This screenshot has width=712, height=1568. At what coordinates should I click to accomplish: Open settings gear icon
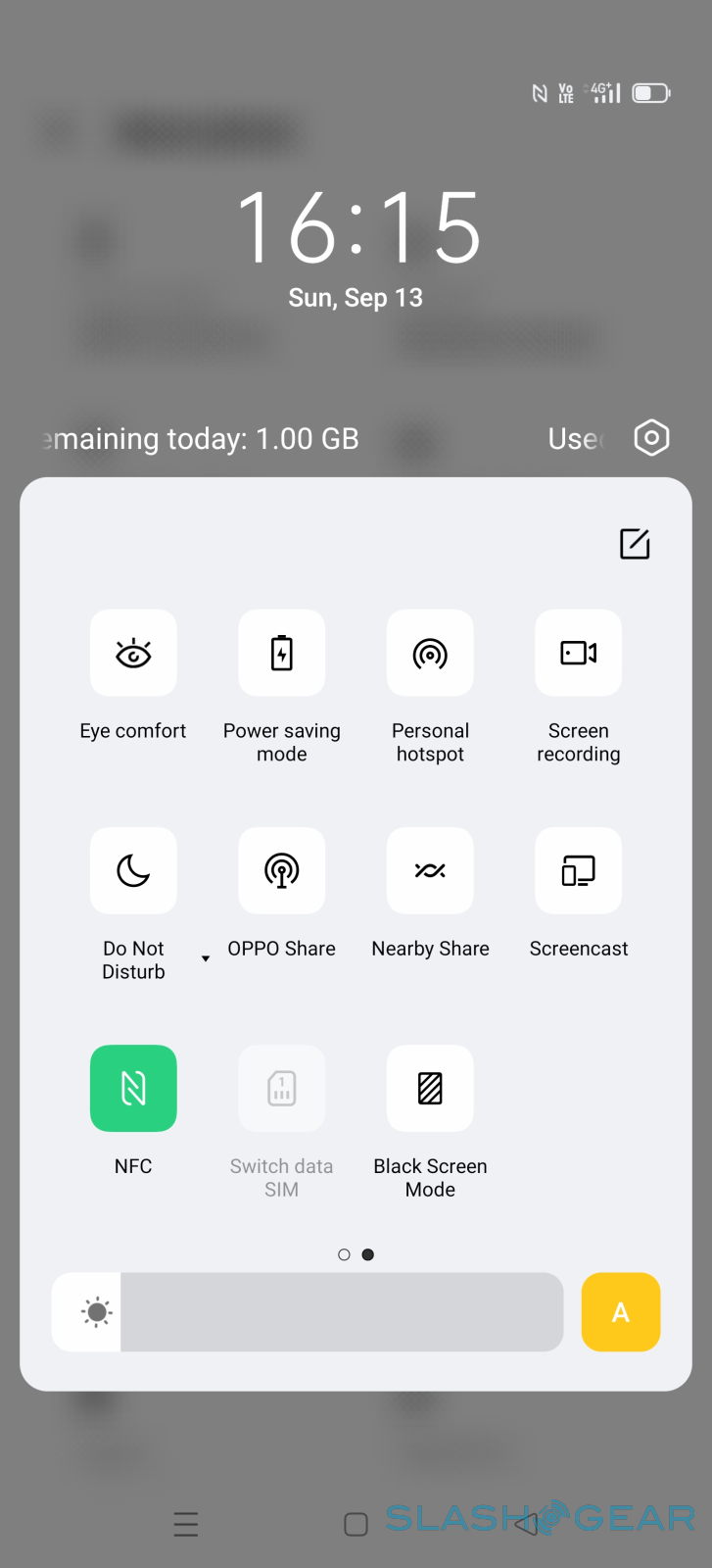point(651,438)
